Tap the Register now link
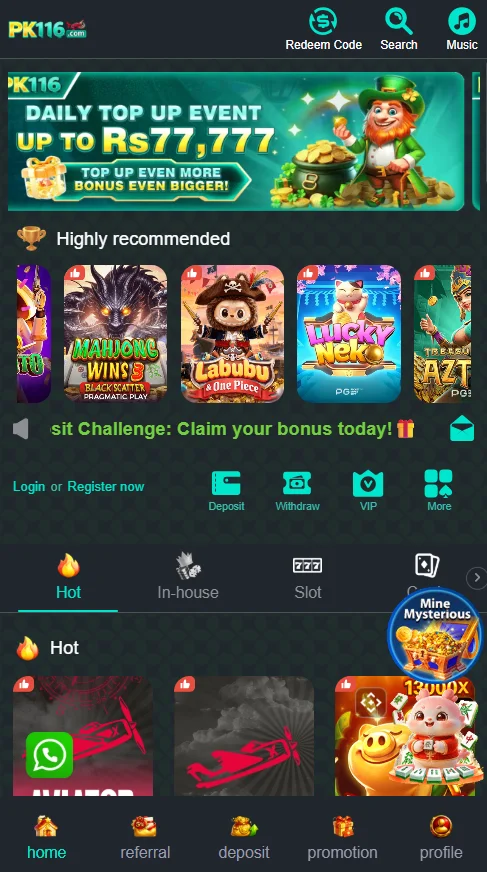Image resolution: width=487 pixels, height=872 pixels. coord(106,487)
